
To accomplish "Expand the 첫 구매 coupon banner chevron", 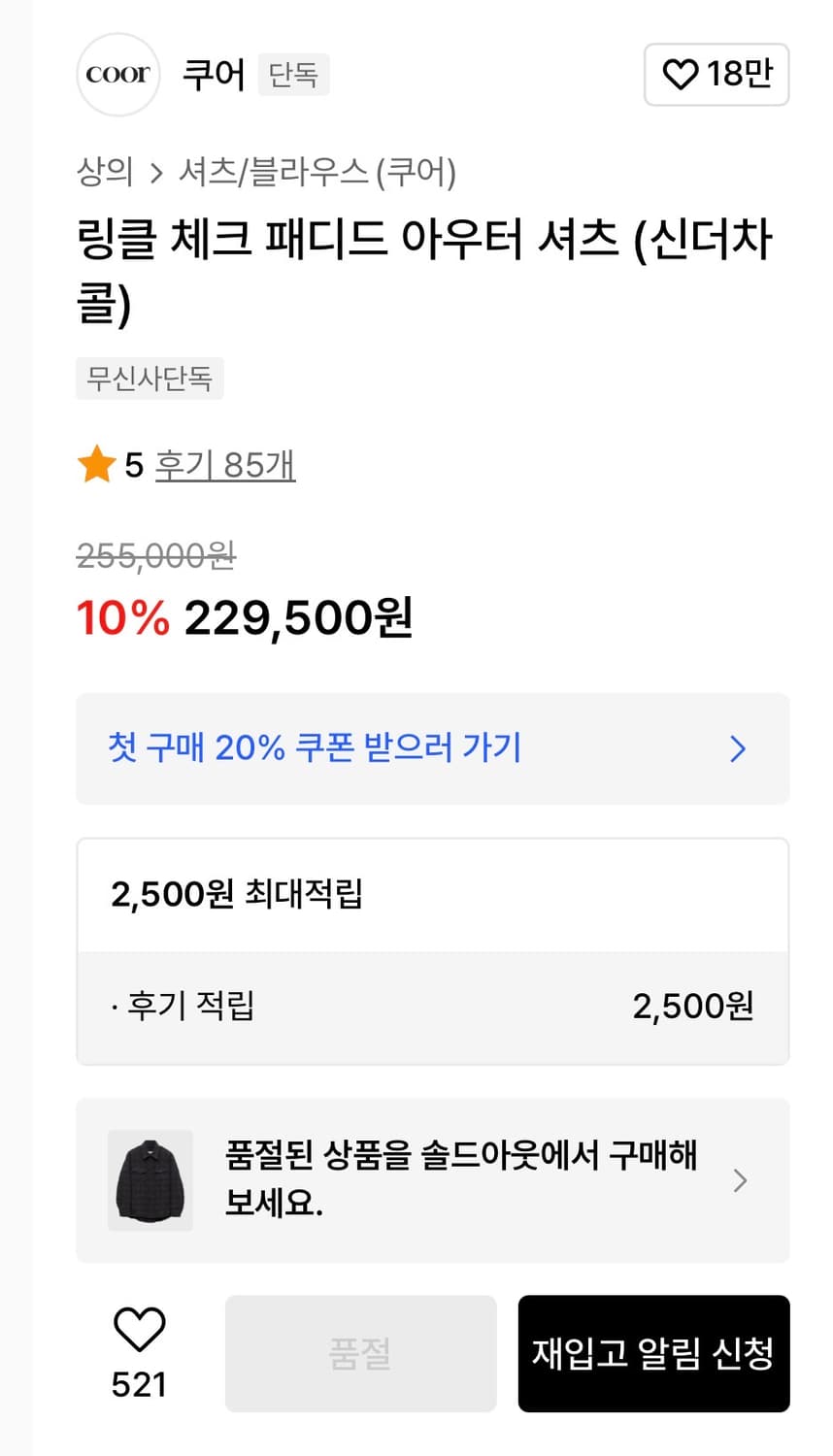I will [739, 749].
